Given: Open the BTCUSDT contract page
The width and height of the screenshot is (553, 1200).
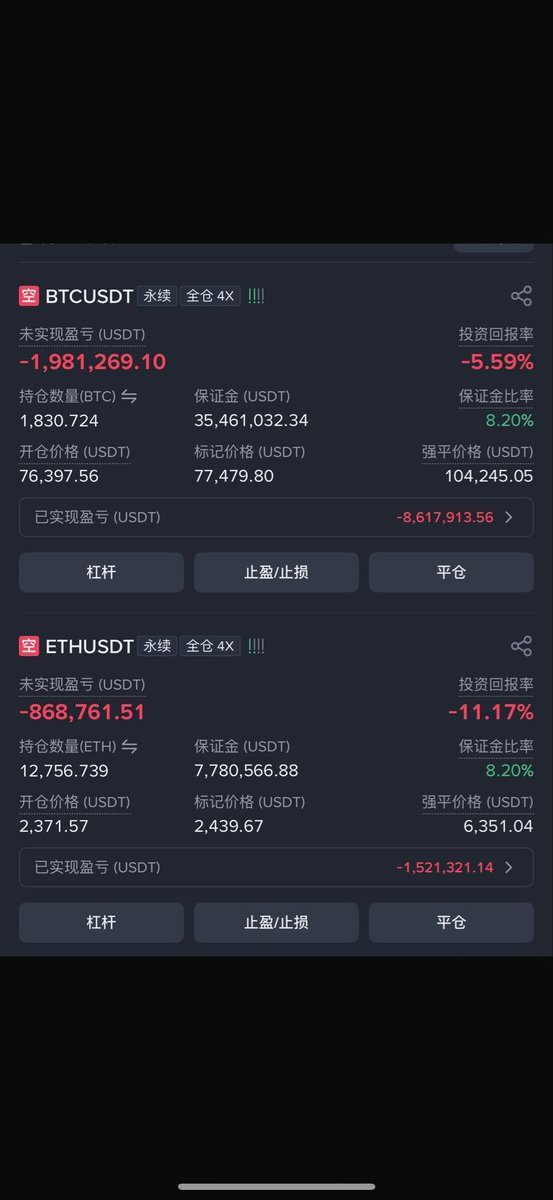Looking at the screenshot, I should point(89,296).
